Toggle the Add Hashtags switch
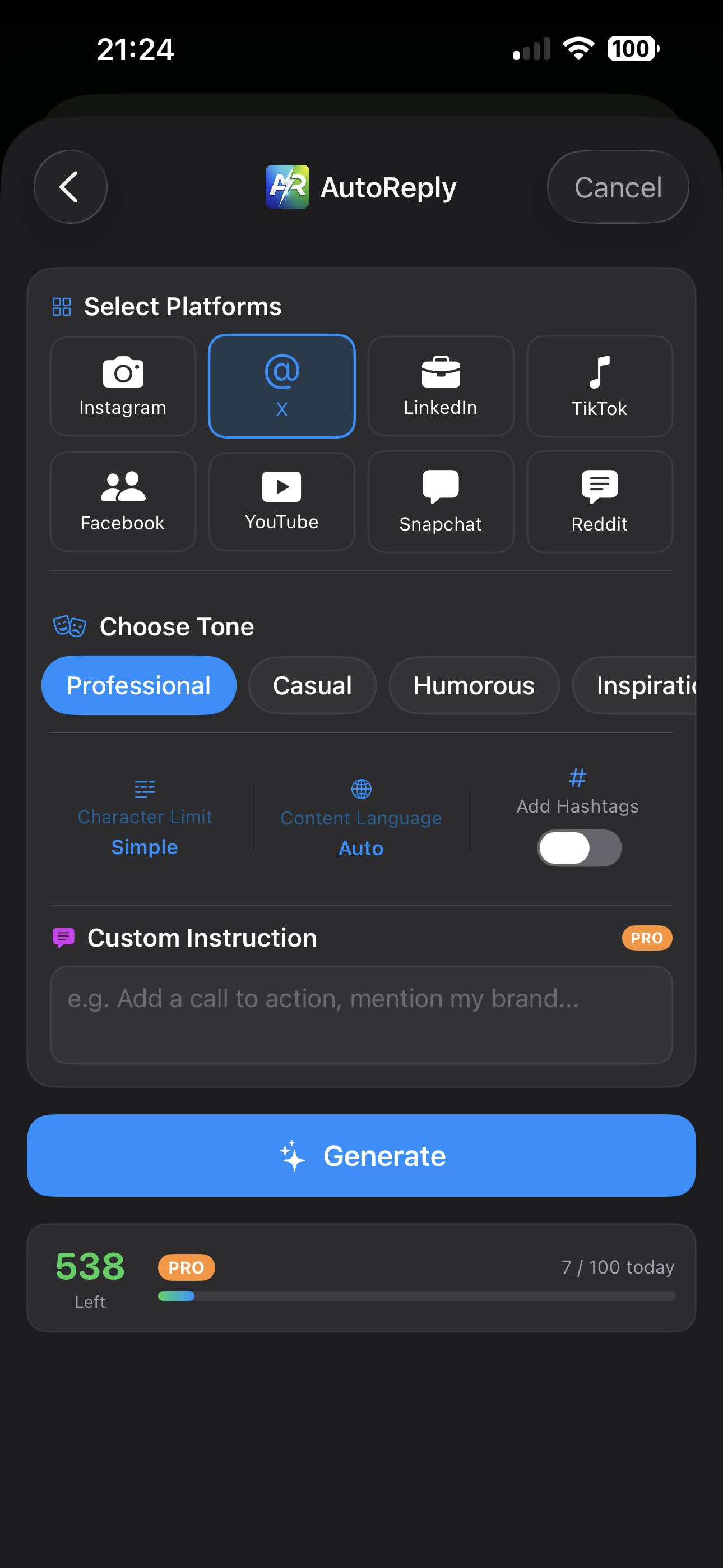Screen dimensions: 723x1568 pyautogui.click(x=578, y=847)
